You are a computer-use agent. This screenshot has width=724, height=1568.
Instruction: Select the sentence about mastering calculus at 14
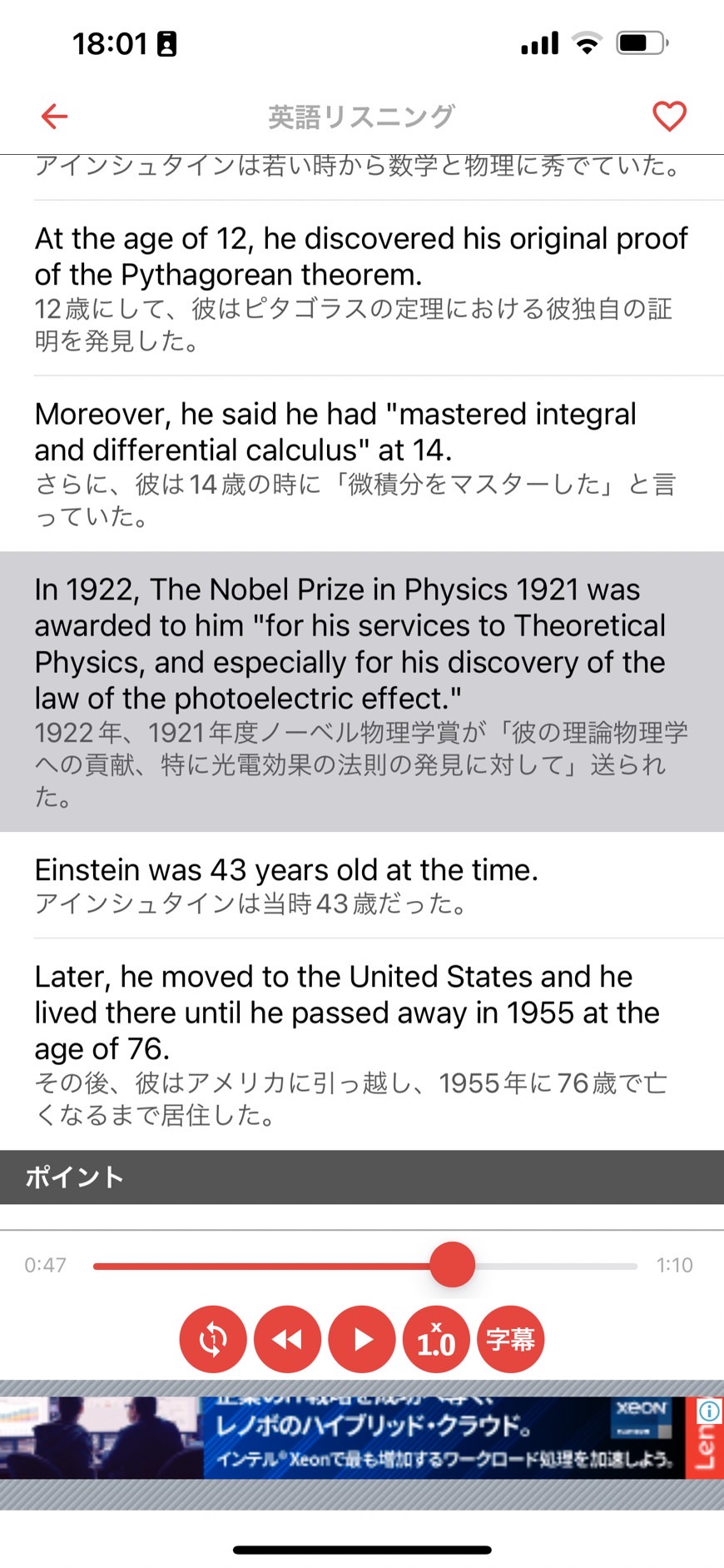tap(362, 464)
